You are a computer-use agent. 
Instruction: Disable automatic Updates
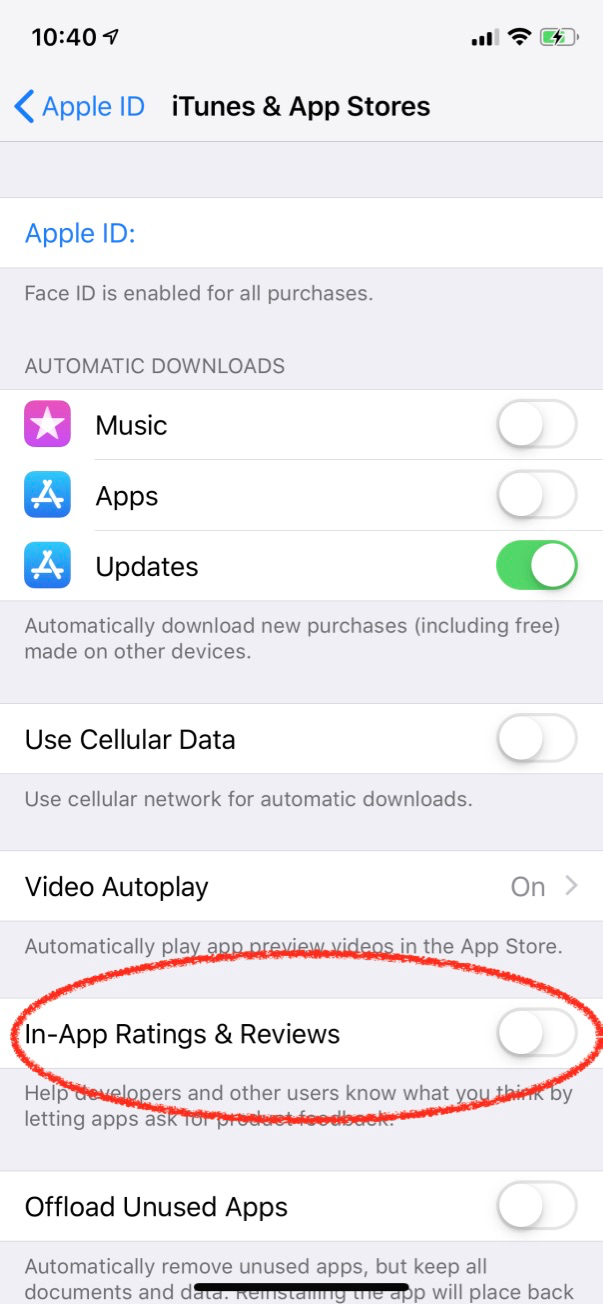tap(537, 566)
